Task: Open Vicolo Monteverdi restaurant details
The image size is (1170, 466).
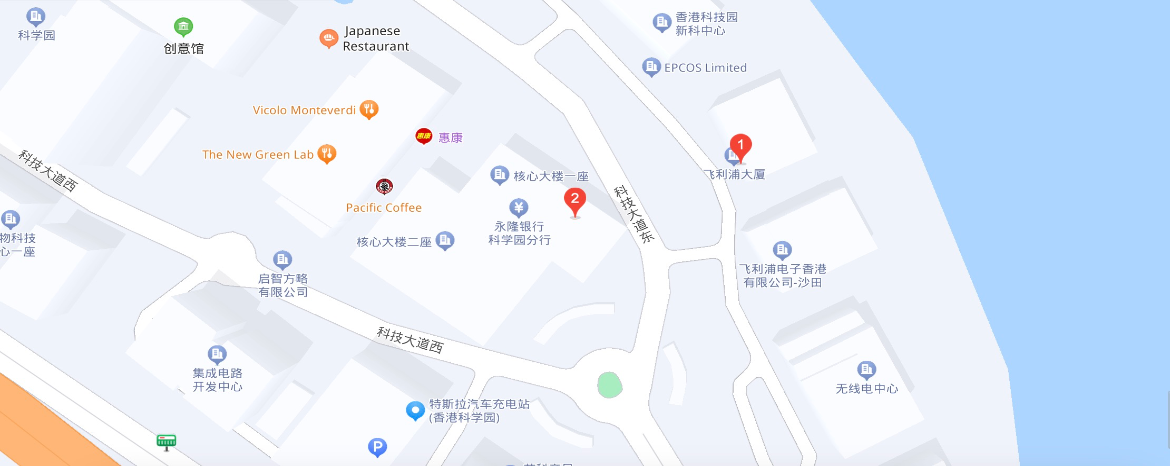Action: (x=369, y=110)
